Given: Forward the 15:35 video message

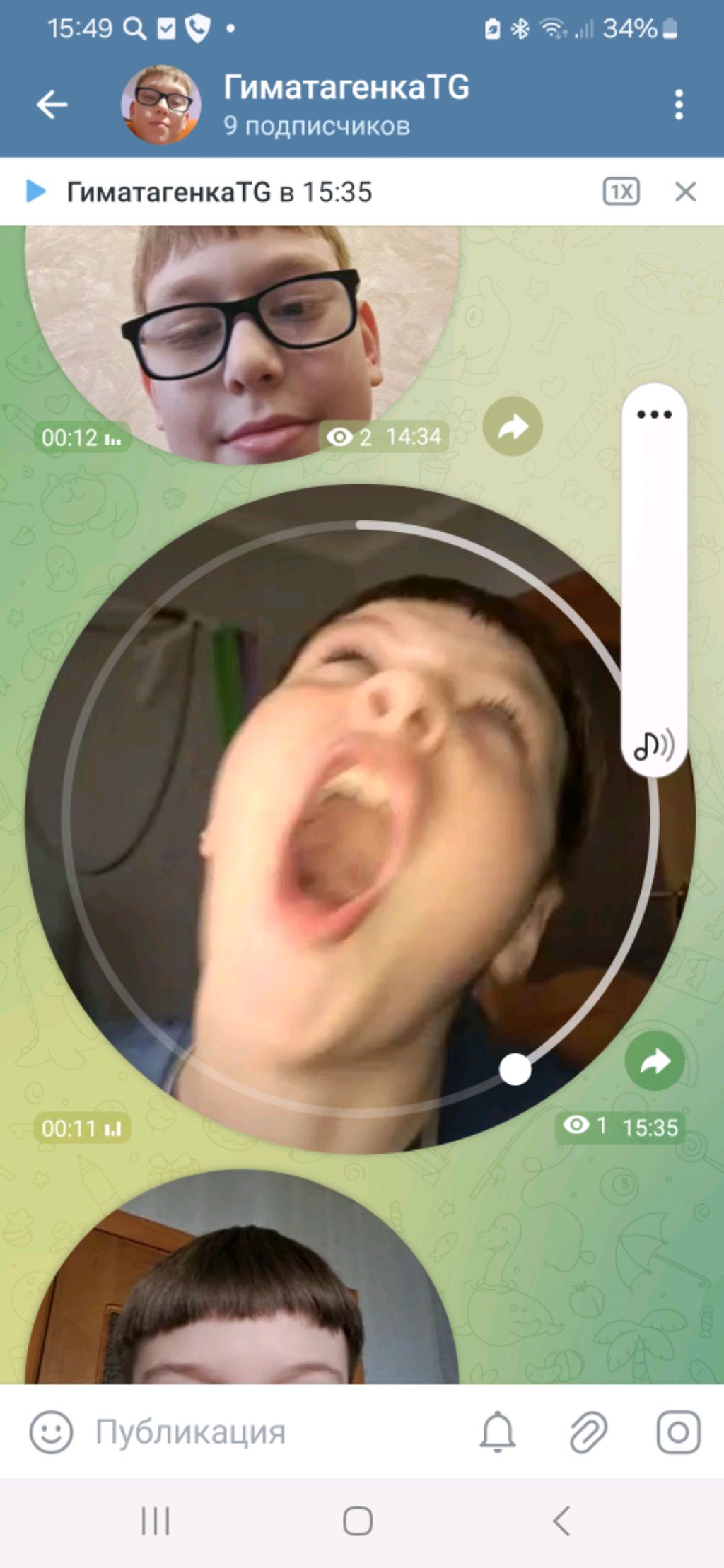Looking at the screenshot, I should (x=655, y=1060).
